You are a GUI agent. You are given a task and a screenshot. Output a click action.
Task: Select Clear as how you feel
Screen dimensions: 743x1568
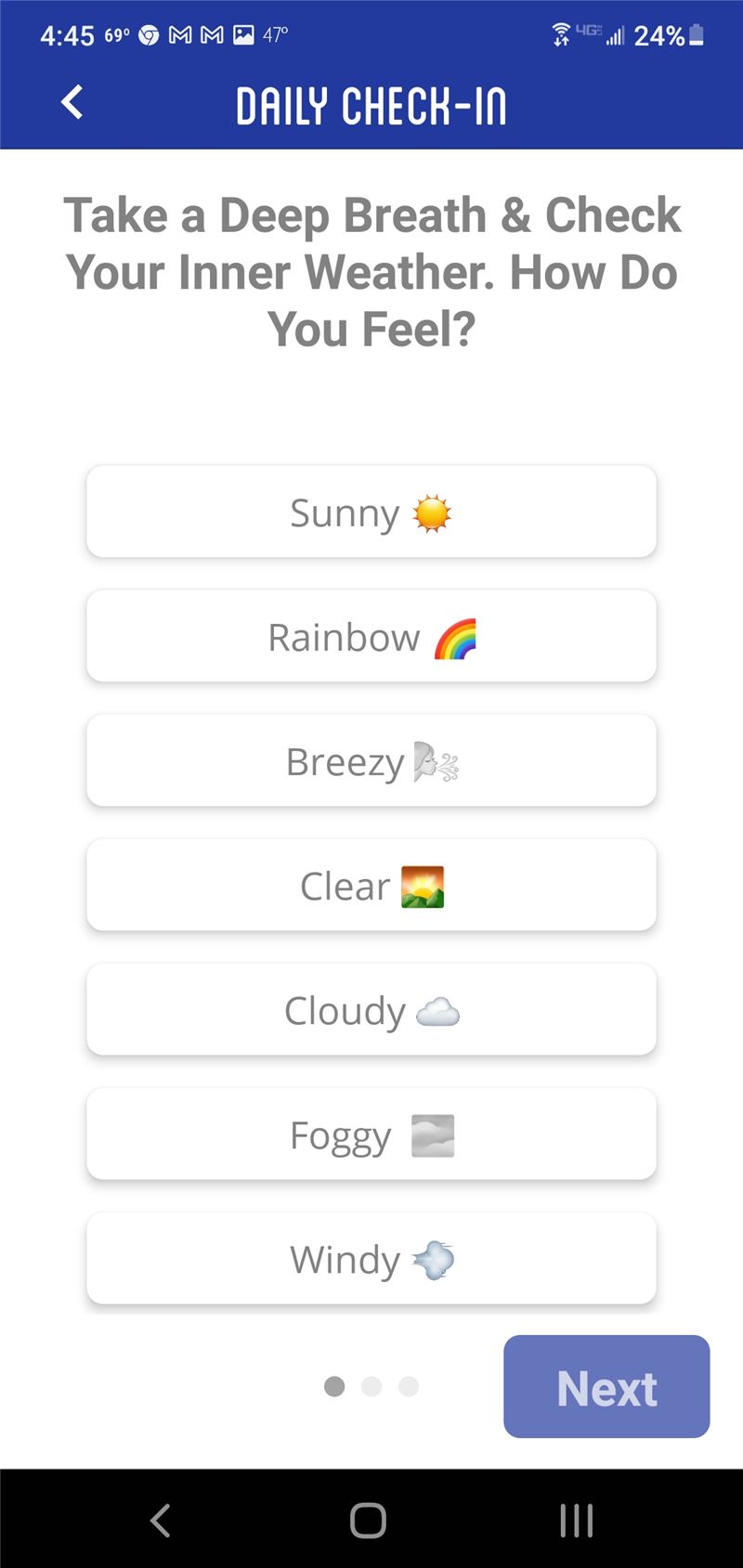click(371, 886)
